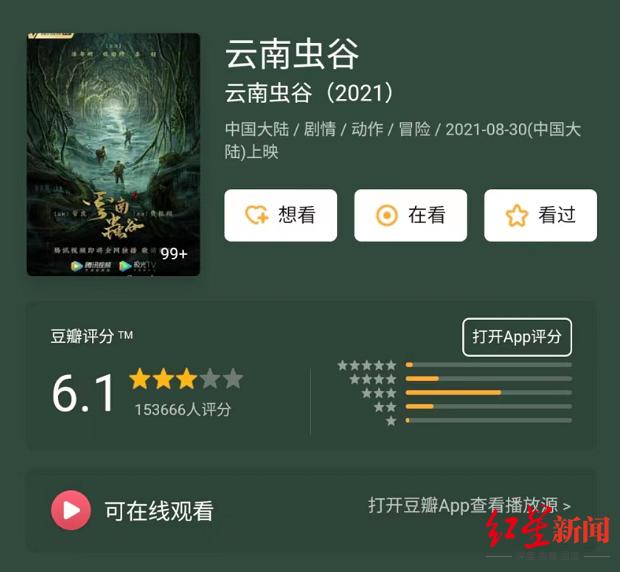The image size is (620, 572).
Task: Mark the show as 在看
Action: (410, 215)
